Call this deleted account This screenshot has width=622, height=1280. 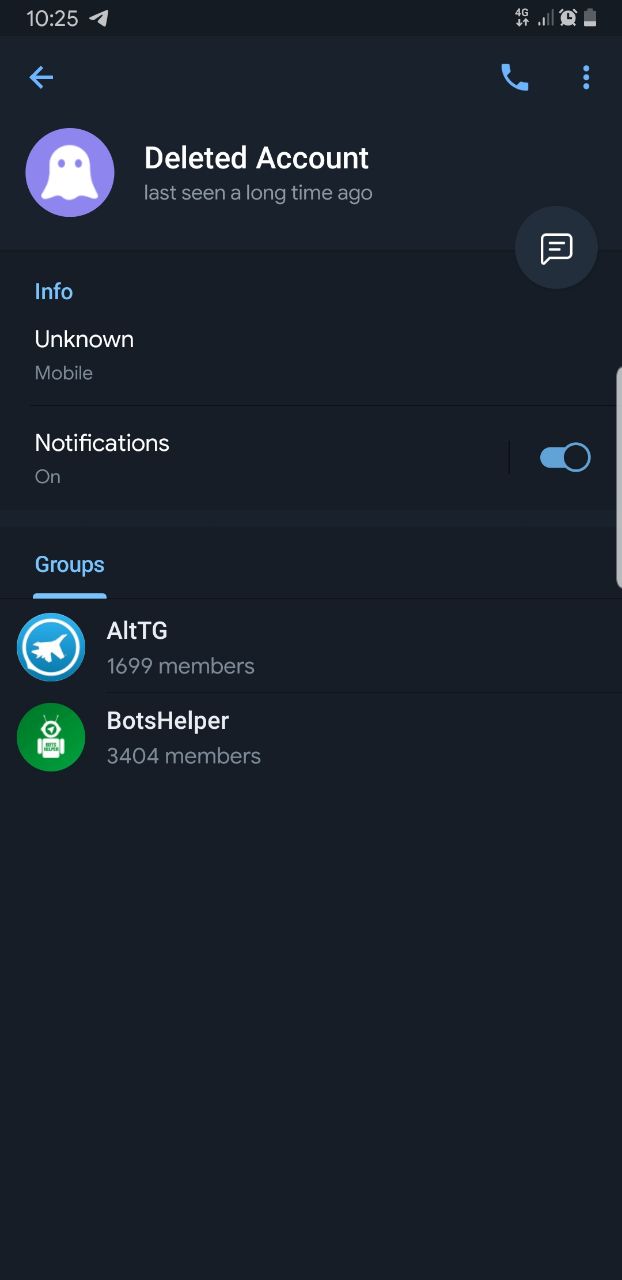click(514, 77)
